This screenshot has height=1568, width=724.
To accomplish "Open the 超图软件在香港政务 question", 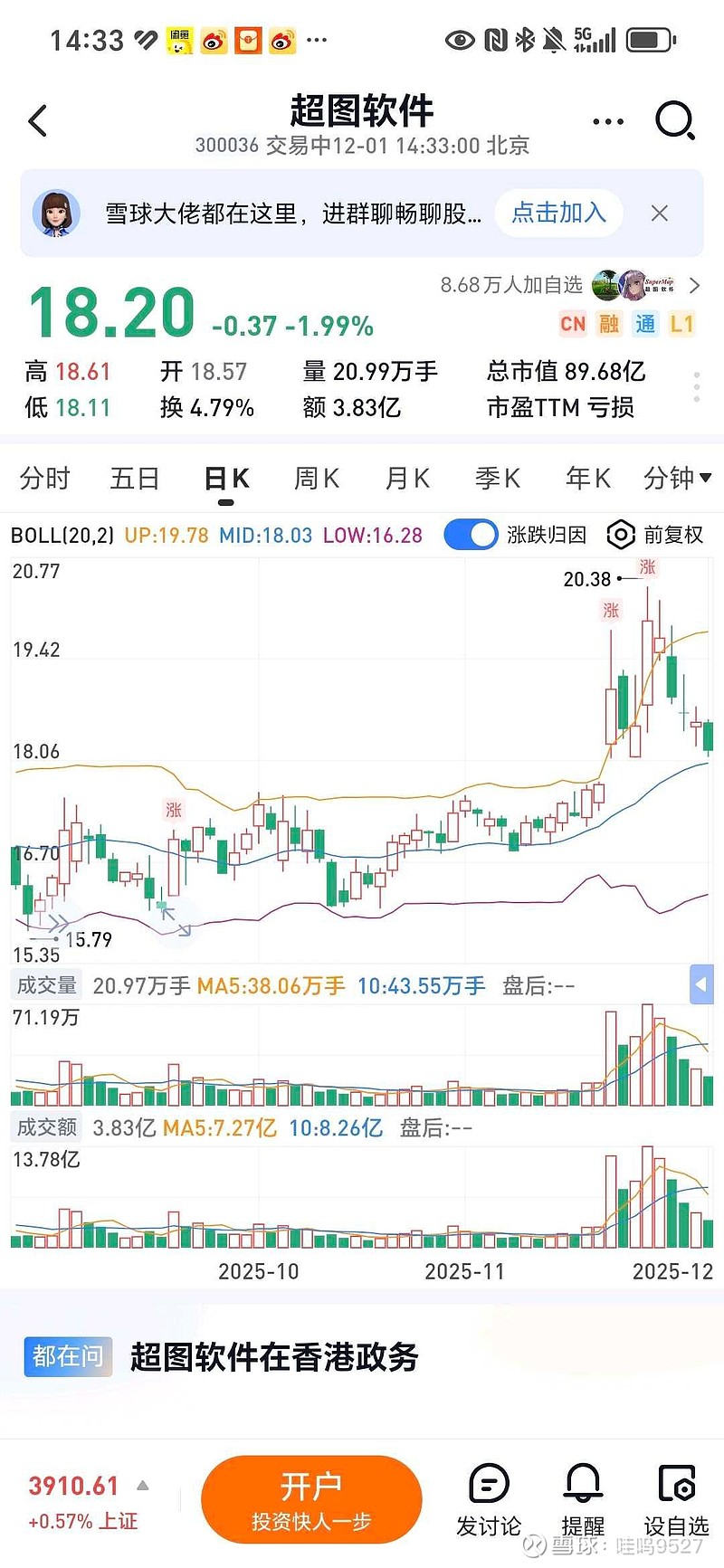I will (273, 1356).
